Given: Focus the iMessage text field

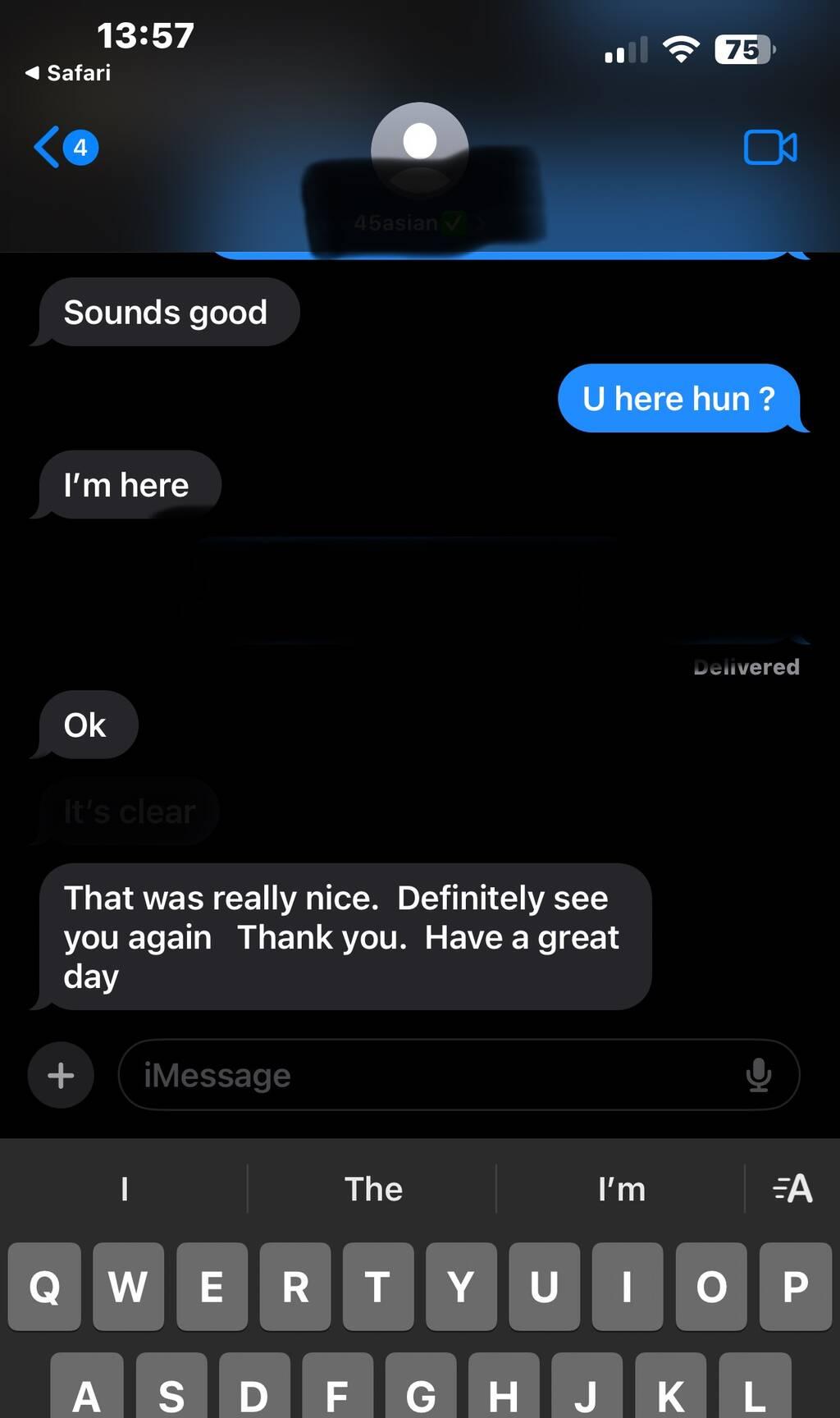Looking at the screenshot, I should pyautogui.click(x=427, y=1075).
